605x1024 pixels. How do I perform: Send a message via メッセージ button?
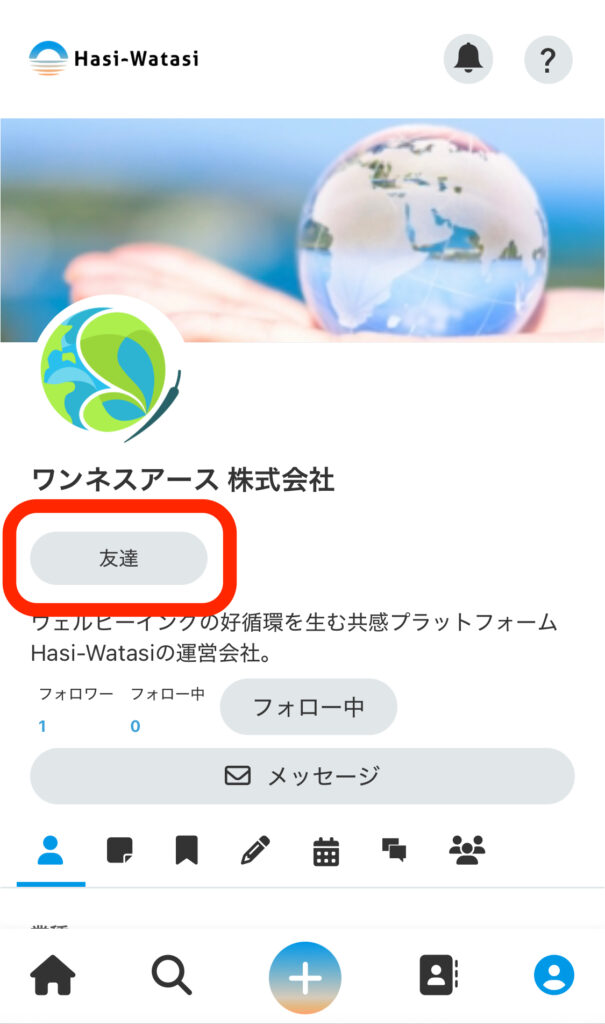(x=302, y=776)
